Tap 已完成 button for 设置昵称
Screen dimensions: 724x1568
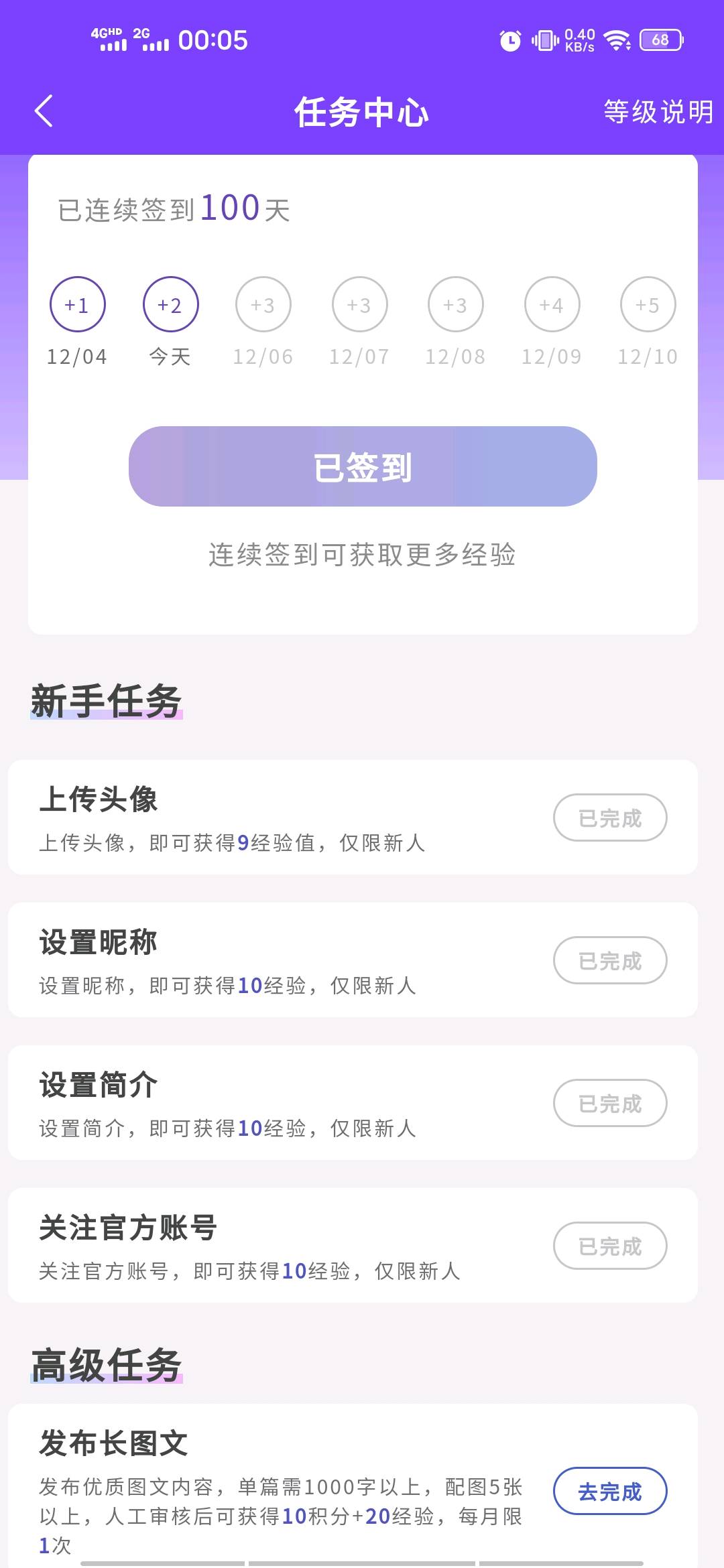pyautogui.click(x=610, y=960)
